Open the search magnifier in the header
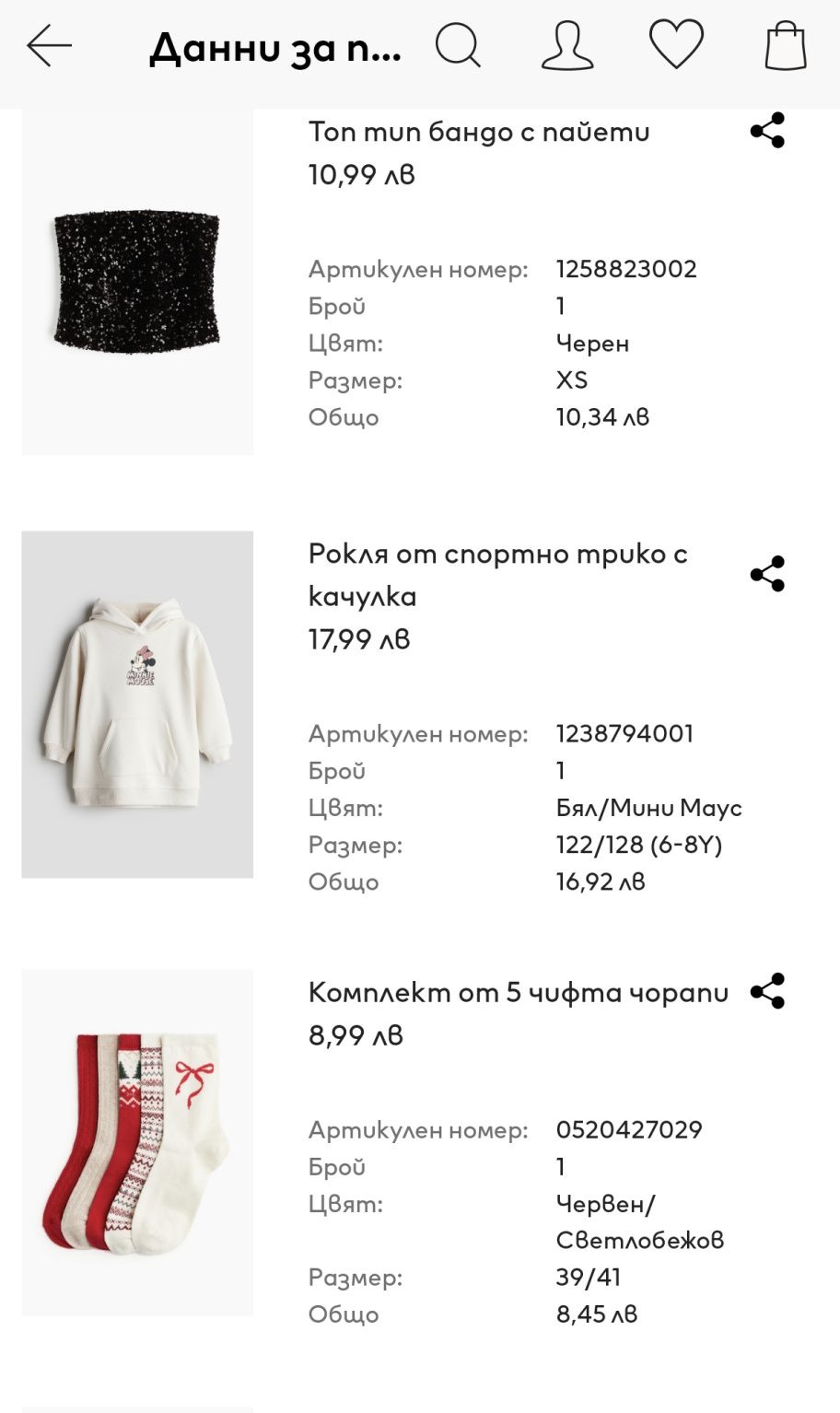 458,45
